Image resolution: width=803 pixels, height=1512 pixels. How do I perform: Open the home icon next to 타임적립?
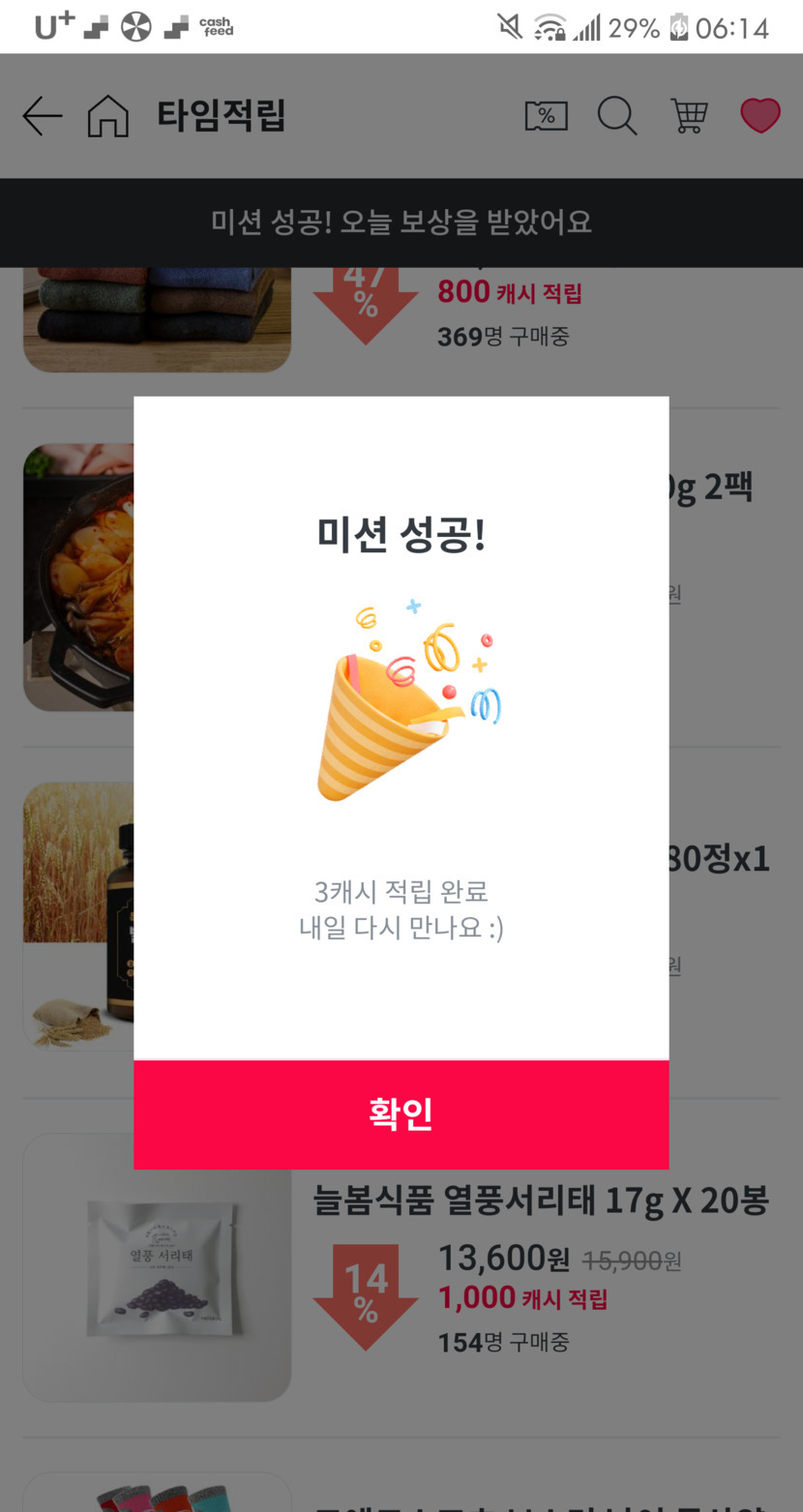[107, 117]
